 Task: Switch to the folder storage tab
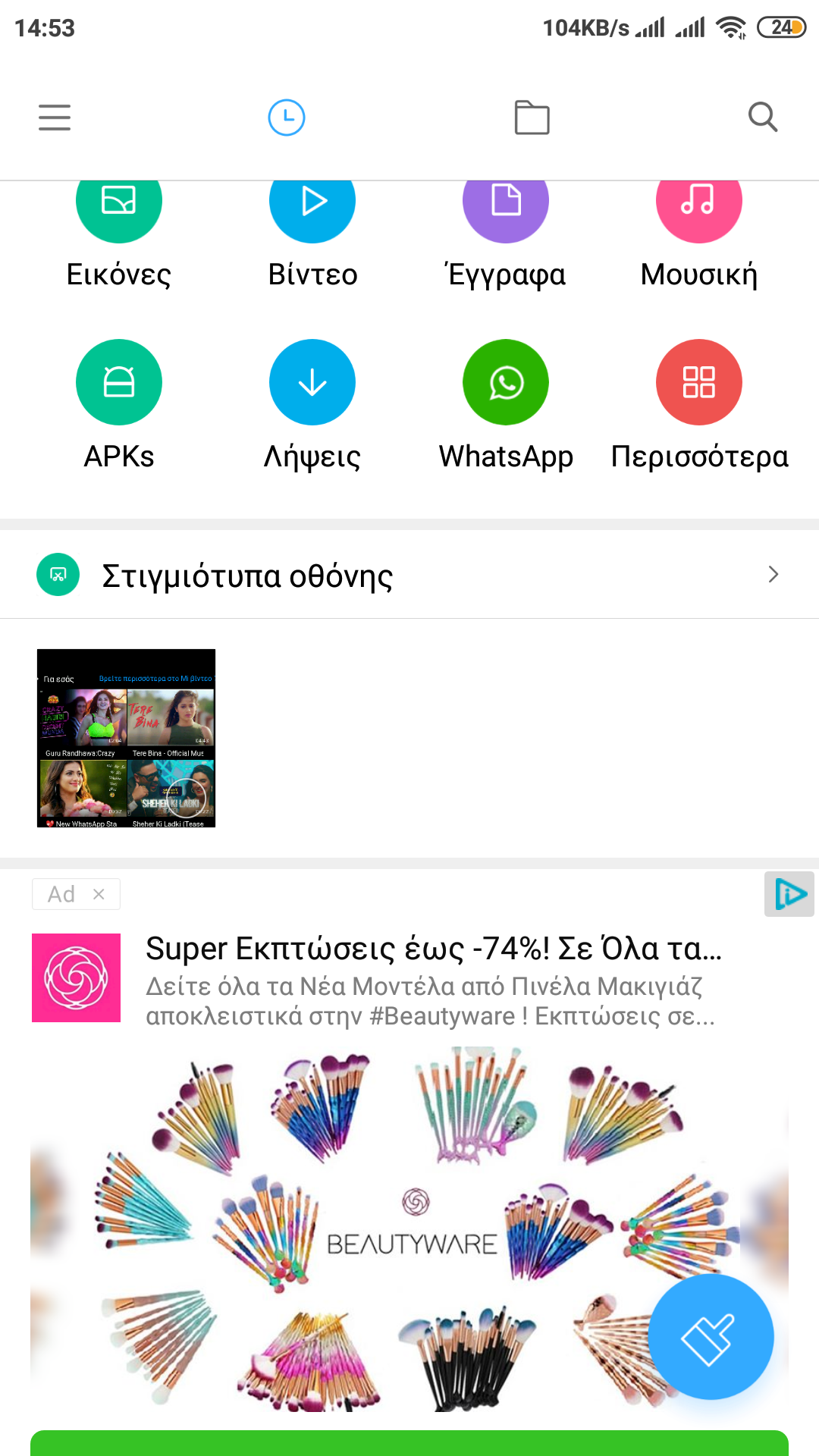[532, 118]
